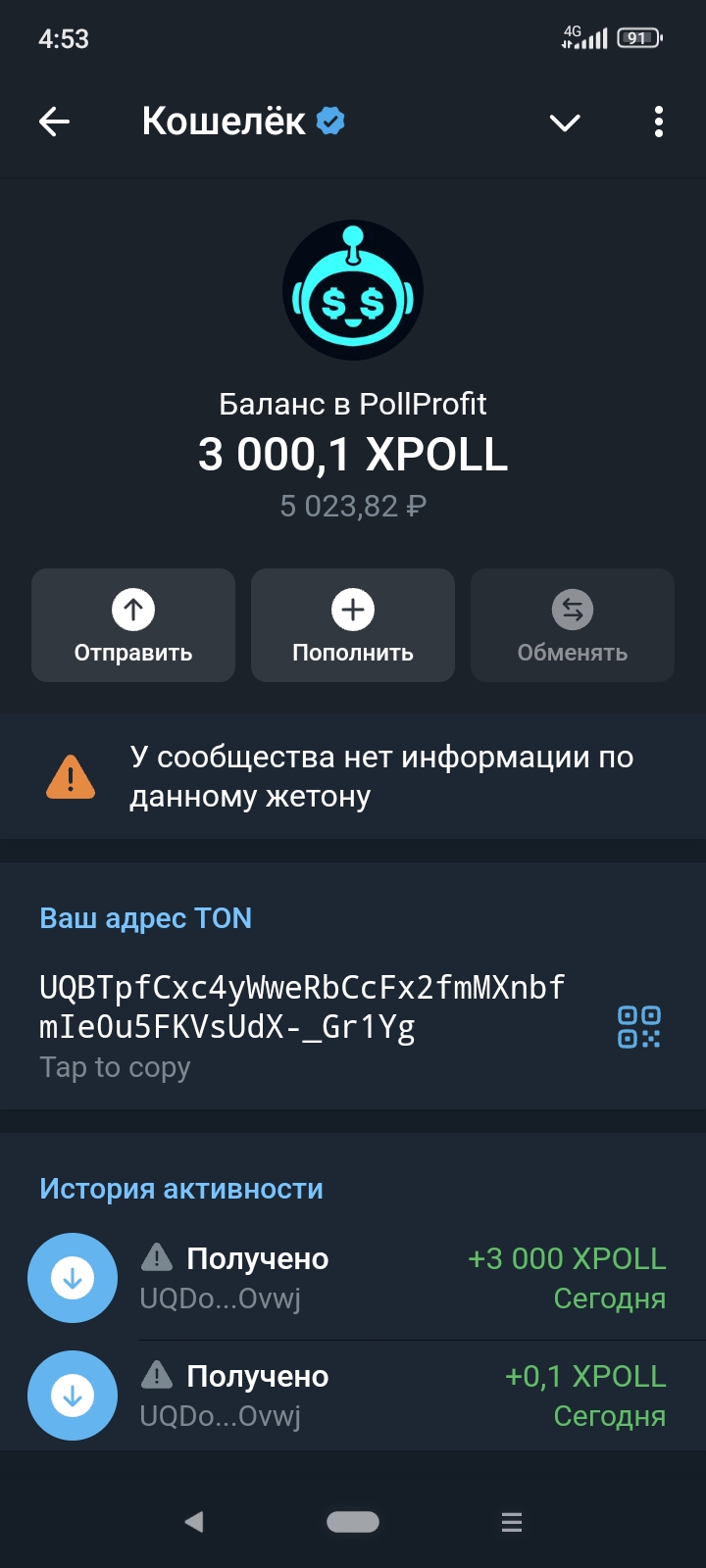Viewport: 706px width, 1568px height.
Task: Select the ruble balance 5 023,82 ₽
Action: coord(352,506)
